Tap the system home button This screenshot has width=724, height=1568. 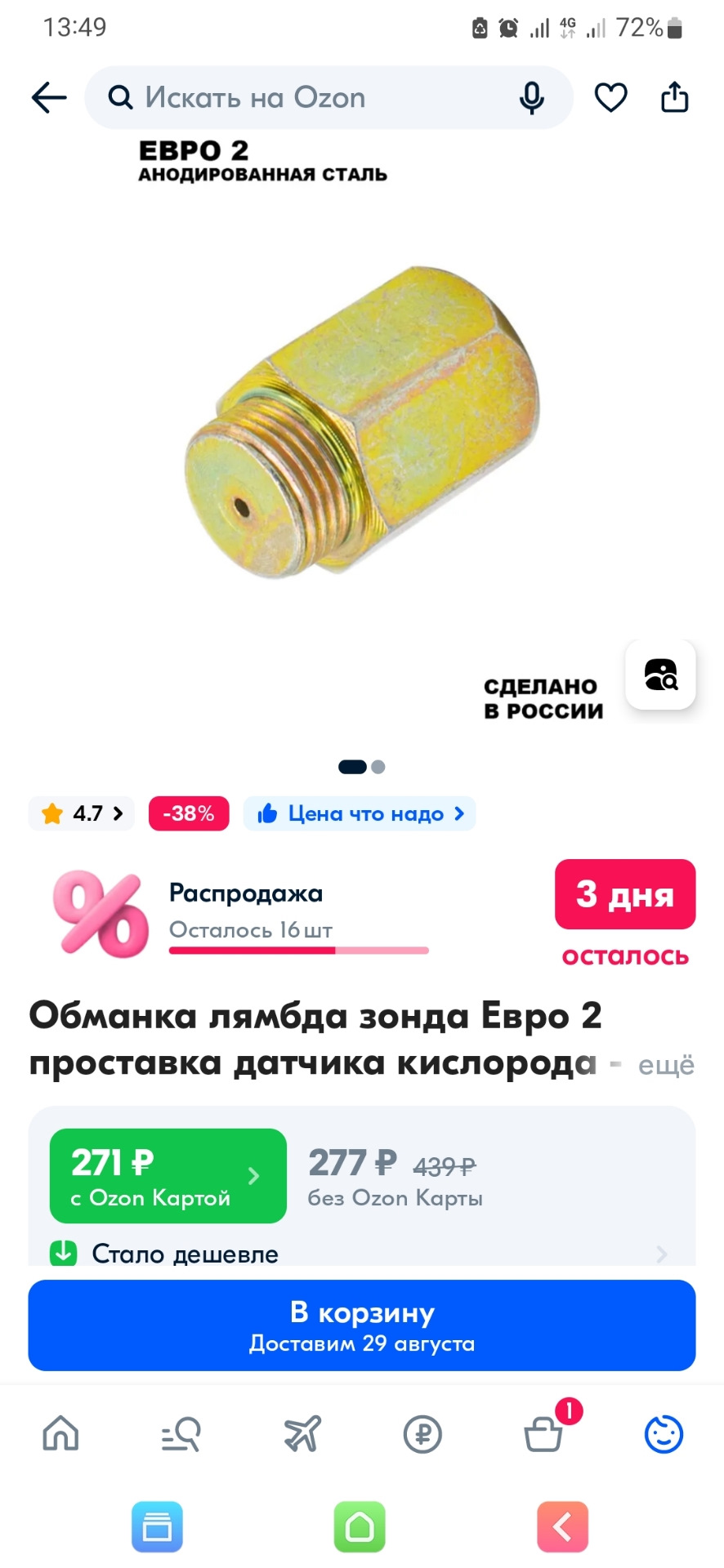(360, 1526)
